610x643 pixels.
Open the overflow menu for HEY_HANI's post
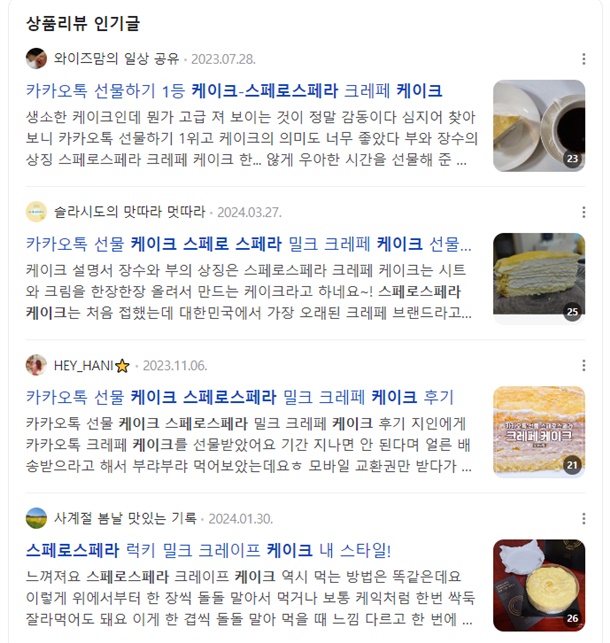(x=584, y=365)
